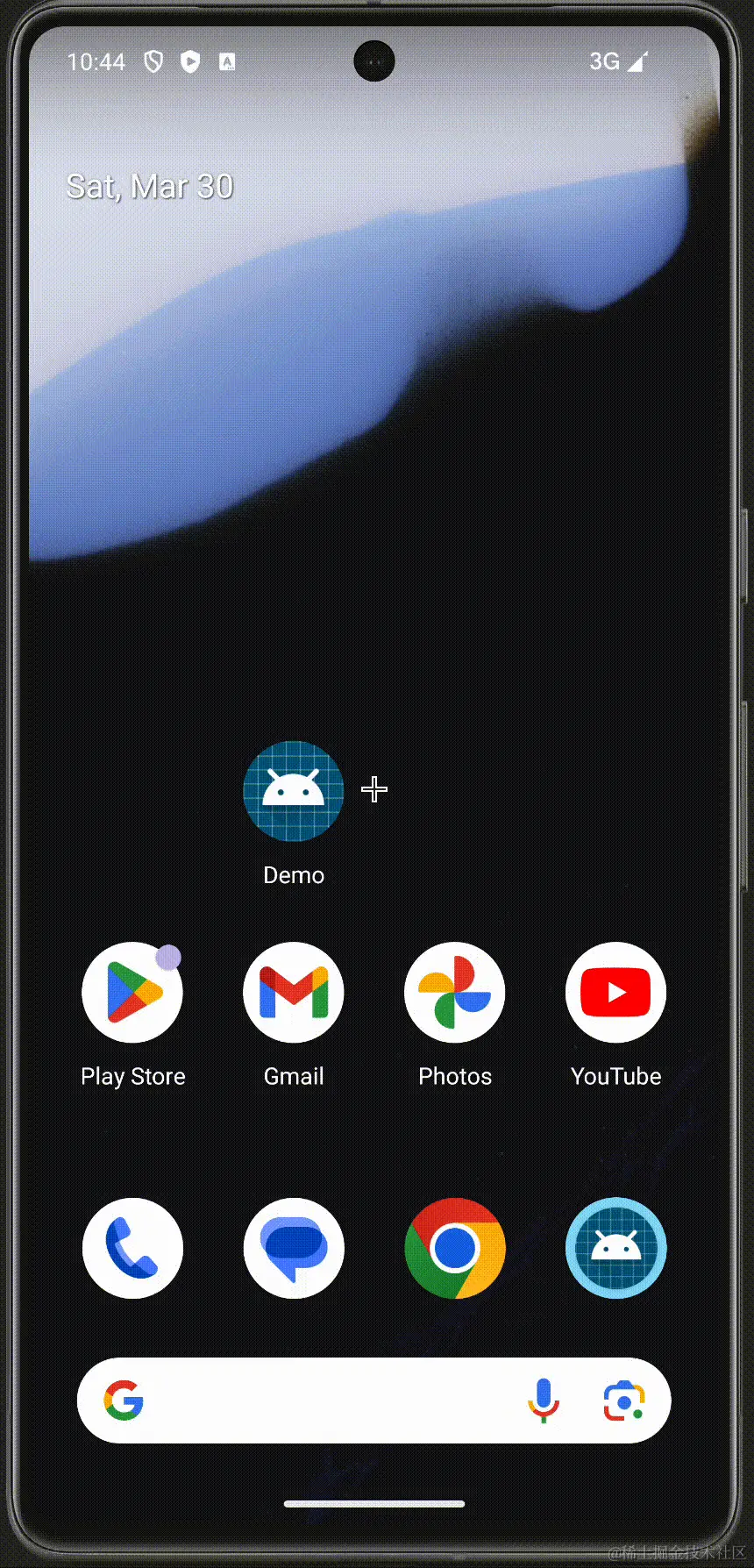
Task: Tap the Google search bar
Action: click(333, 1401)
